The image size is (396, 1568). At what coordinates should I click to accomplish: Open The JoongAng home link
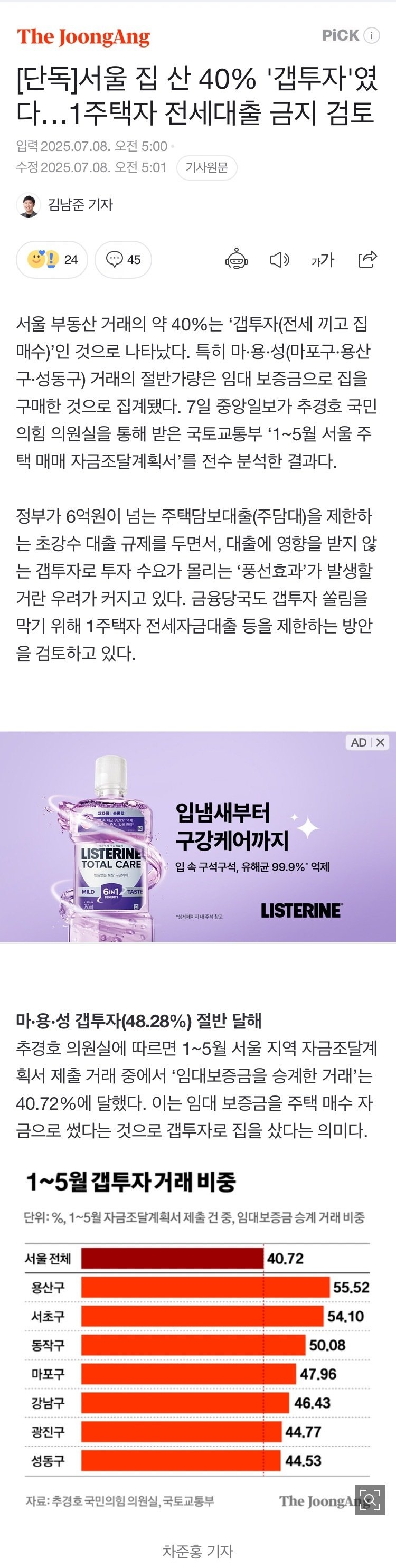(83, 37)
